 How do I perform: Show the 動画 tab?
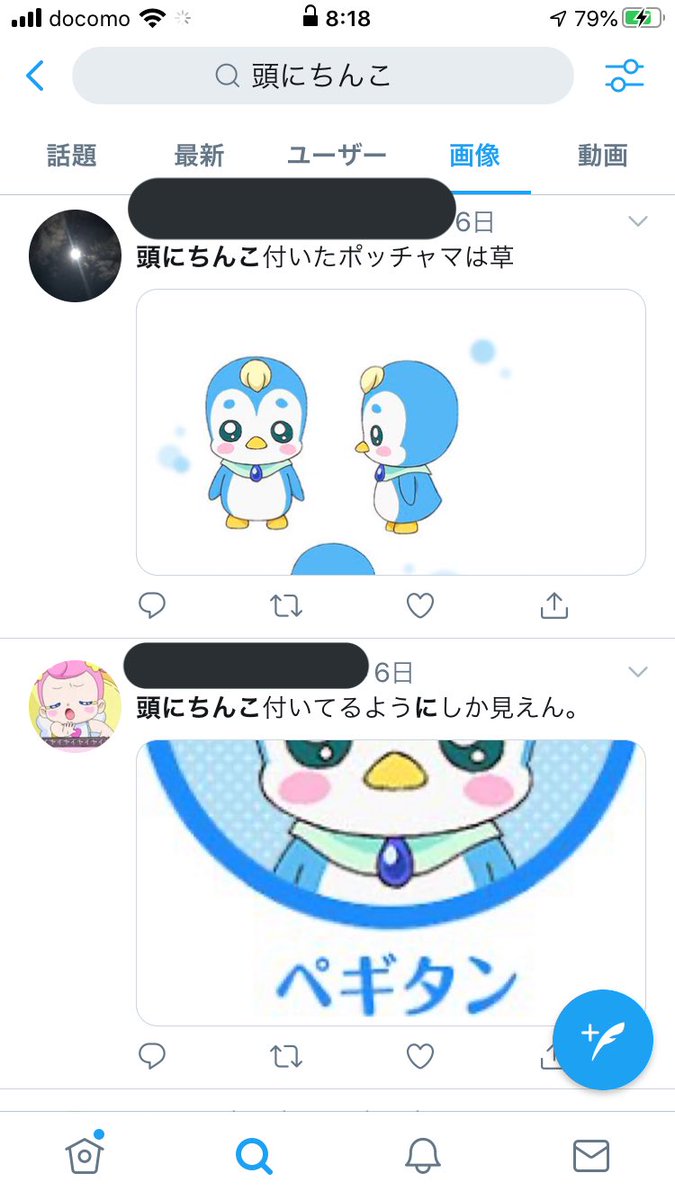click(602, 156)
